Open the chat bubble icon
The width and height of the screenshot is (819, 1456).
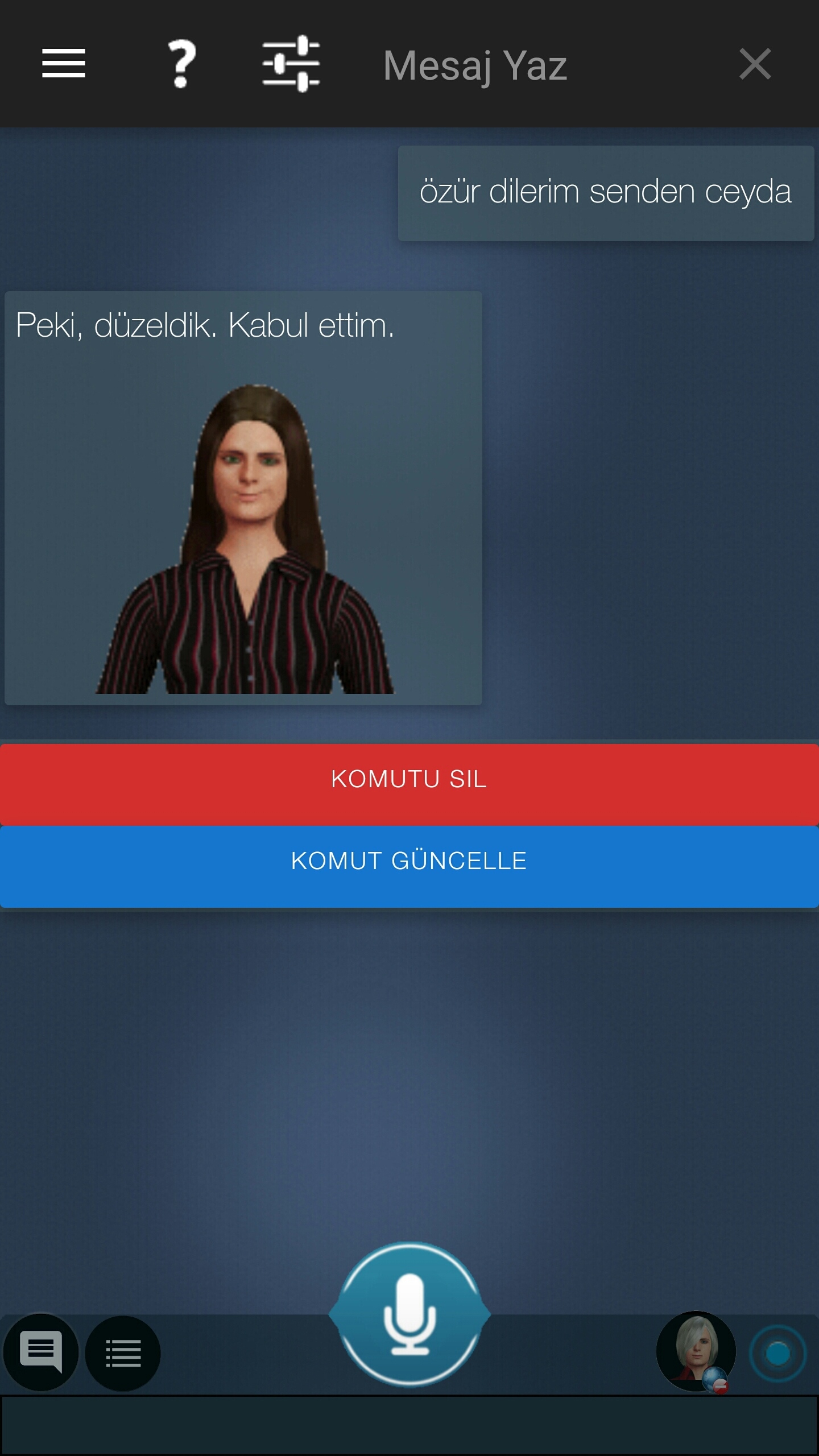click(41, 1351)
